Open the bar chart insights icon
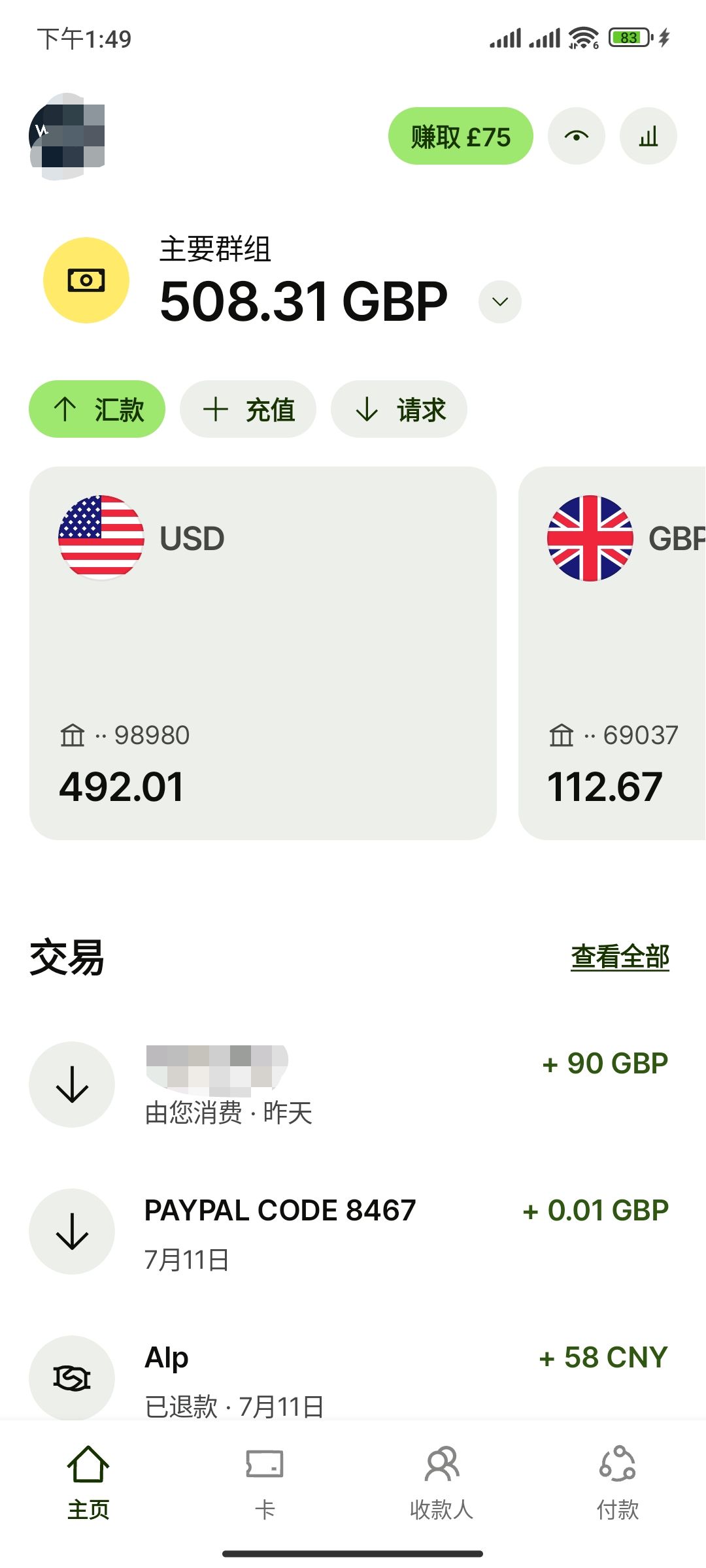The image size is (706, 1568). 648,136
